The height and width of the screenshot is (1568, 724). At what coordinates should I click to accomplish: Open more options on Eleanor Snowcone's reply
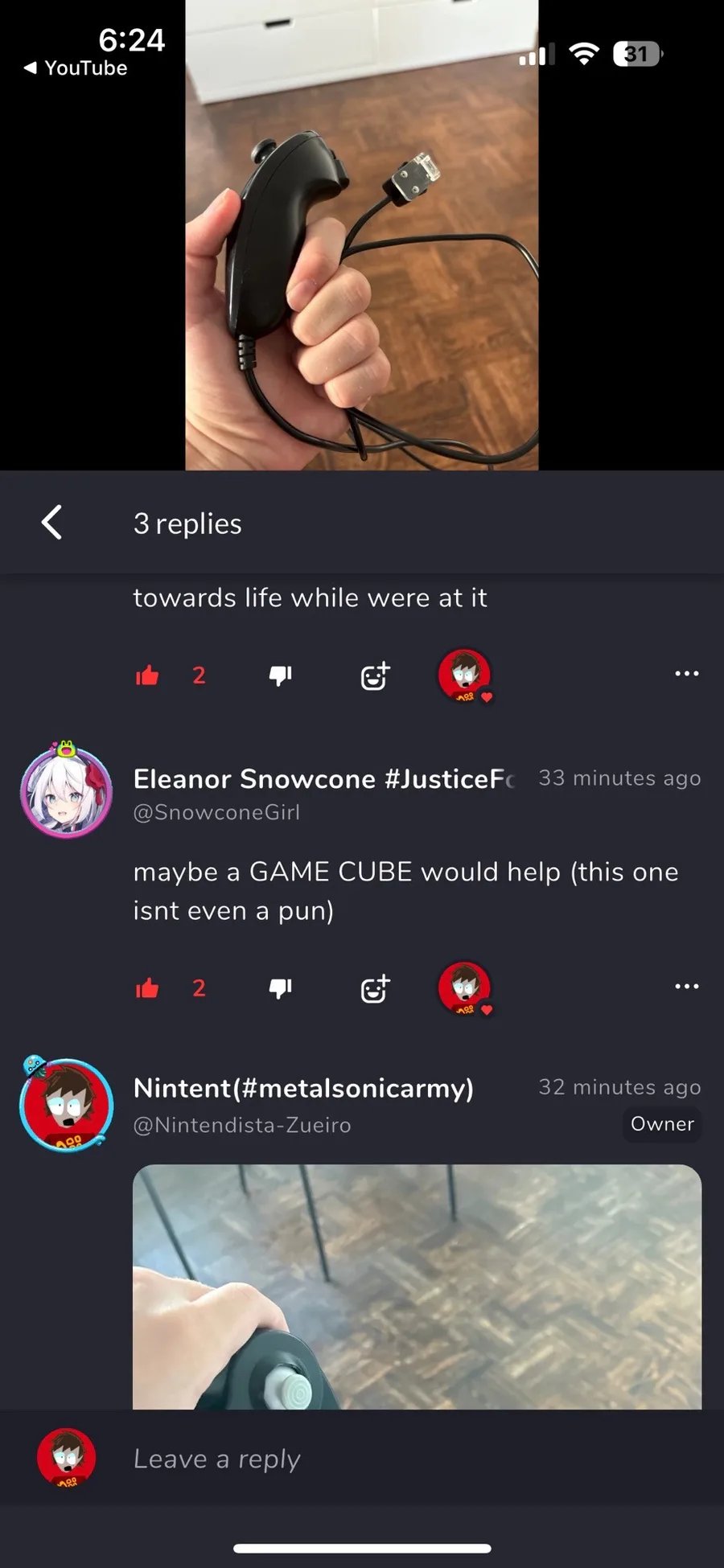pyautogui.click(x=686, y=987)
